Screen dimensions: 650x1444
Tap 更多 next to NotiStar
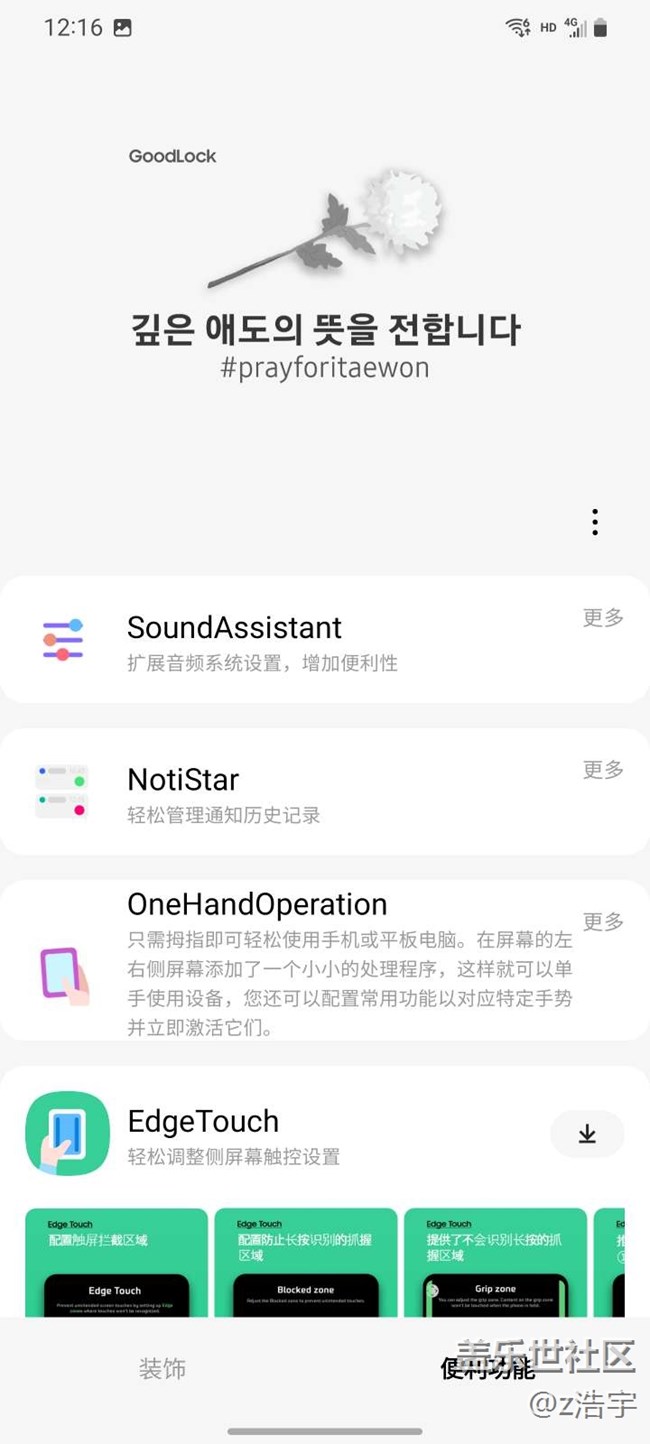click(603, 770)
